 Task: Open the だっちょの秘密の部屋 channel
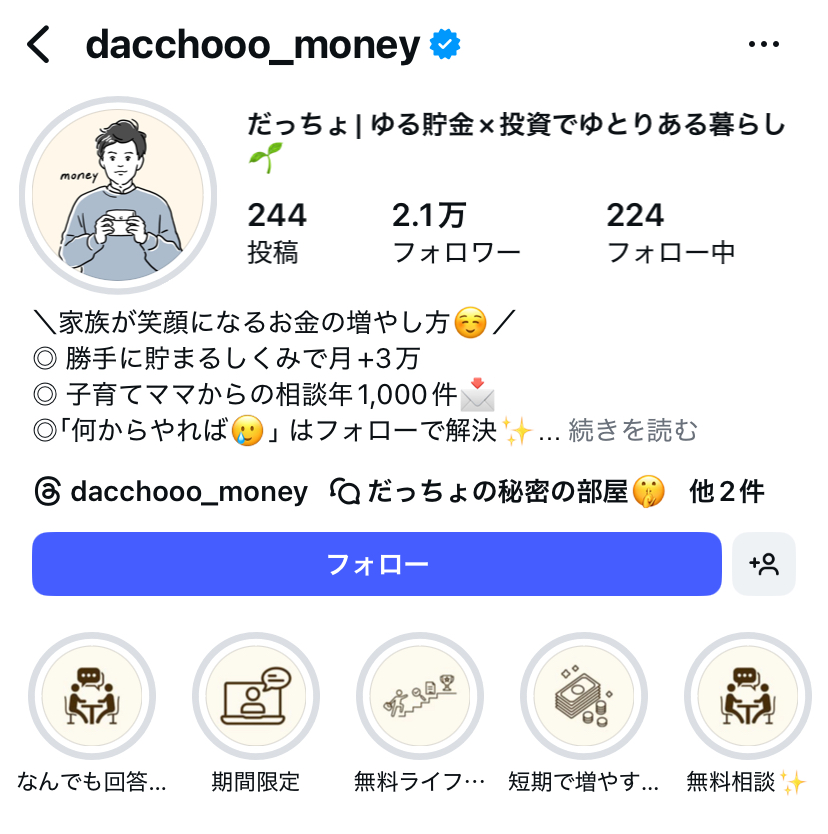click(x=498, y=492)
